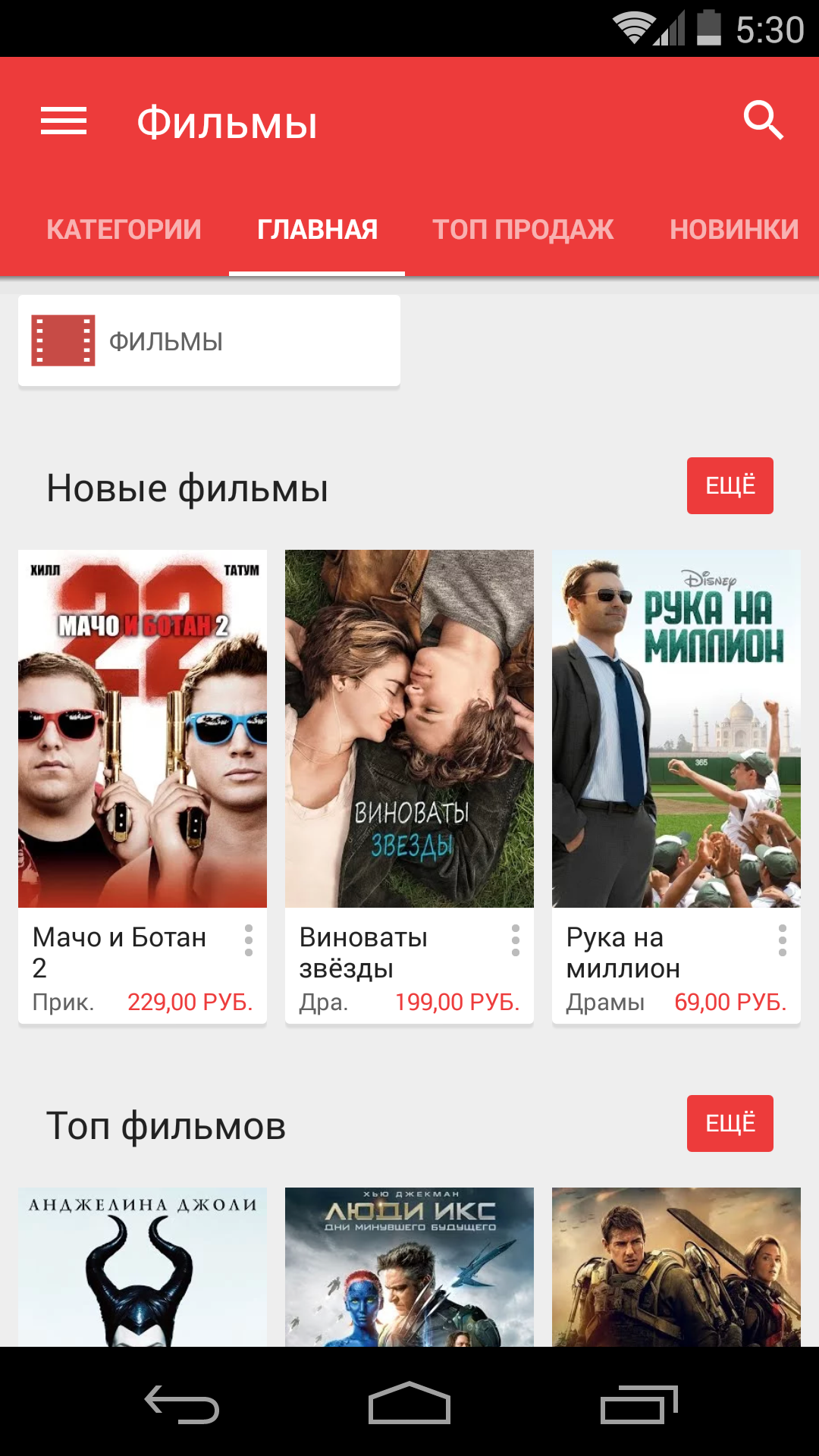Switch to the КАТЕГОРИИ tab
The width and height of the screenshot is (819, 1456).
pos(124,229)
